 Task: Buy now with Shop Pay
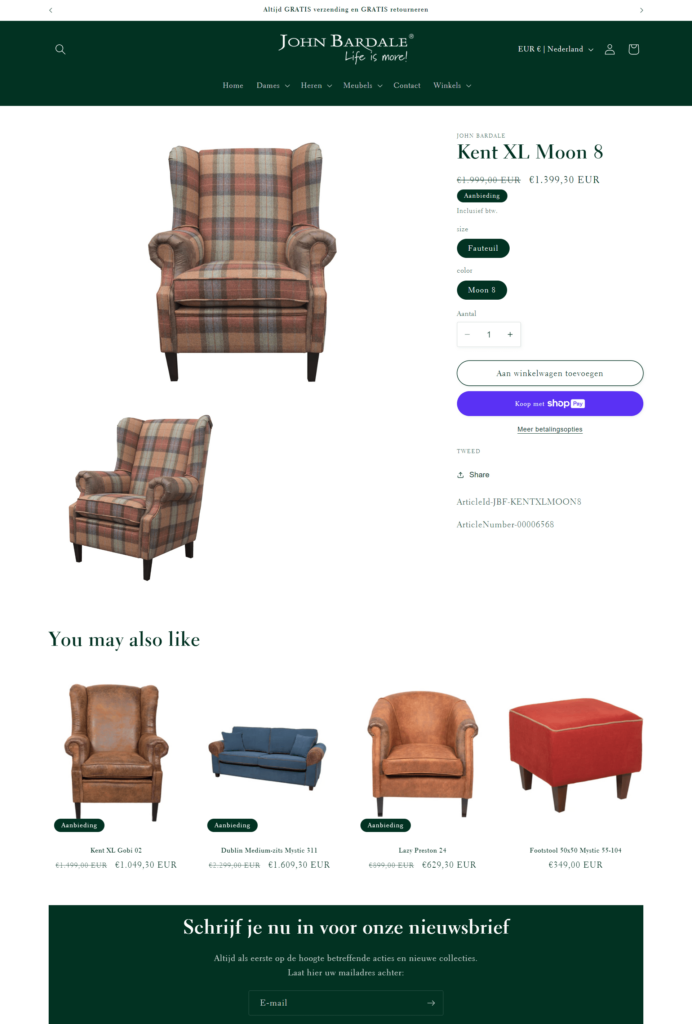(x=550, y=404)
